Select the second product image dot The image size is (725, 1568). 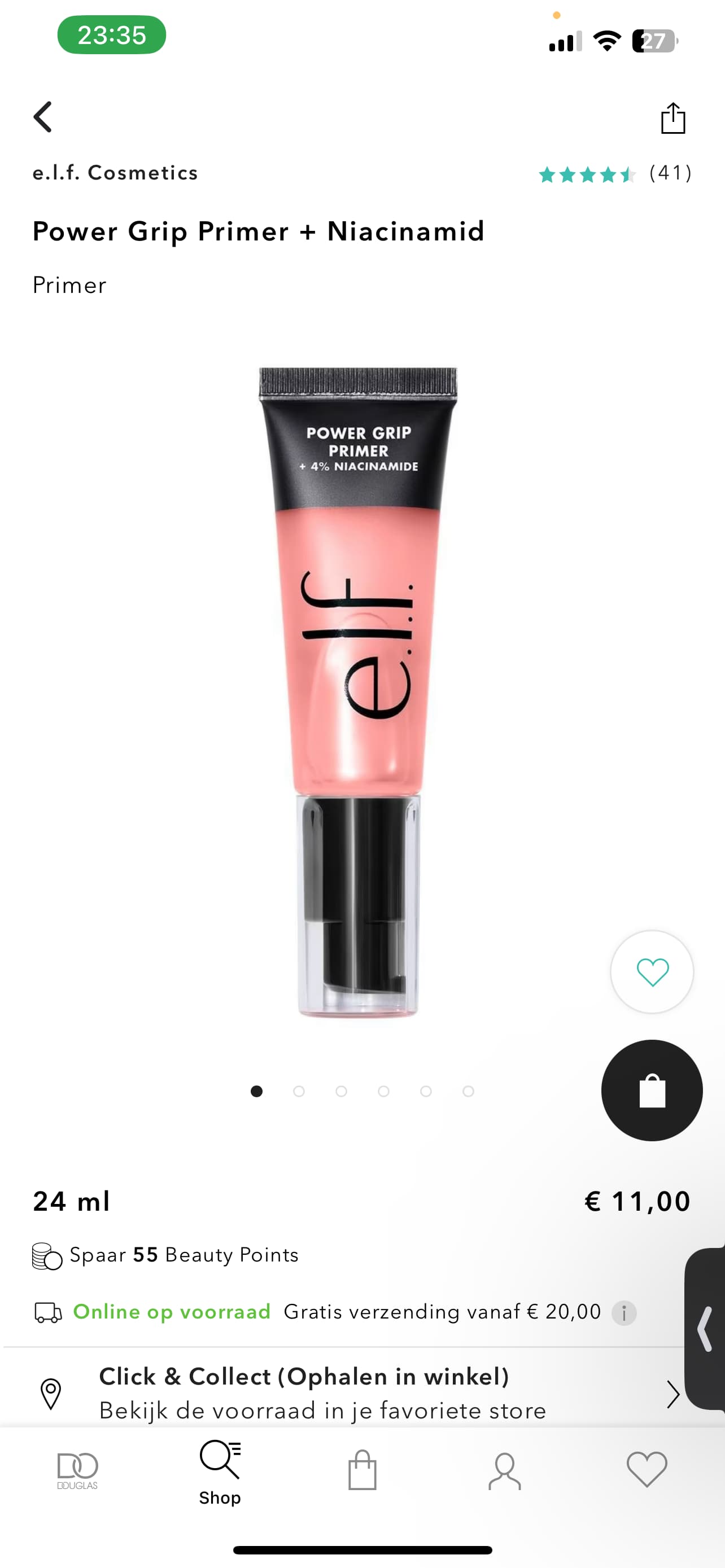299,1092
